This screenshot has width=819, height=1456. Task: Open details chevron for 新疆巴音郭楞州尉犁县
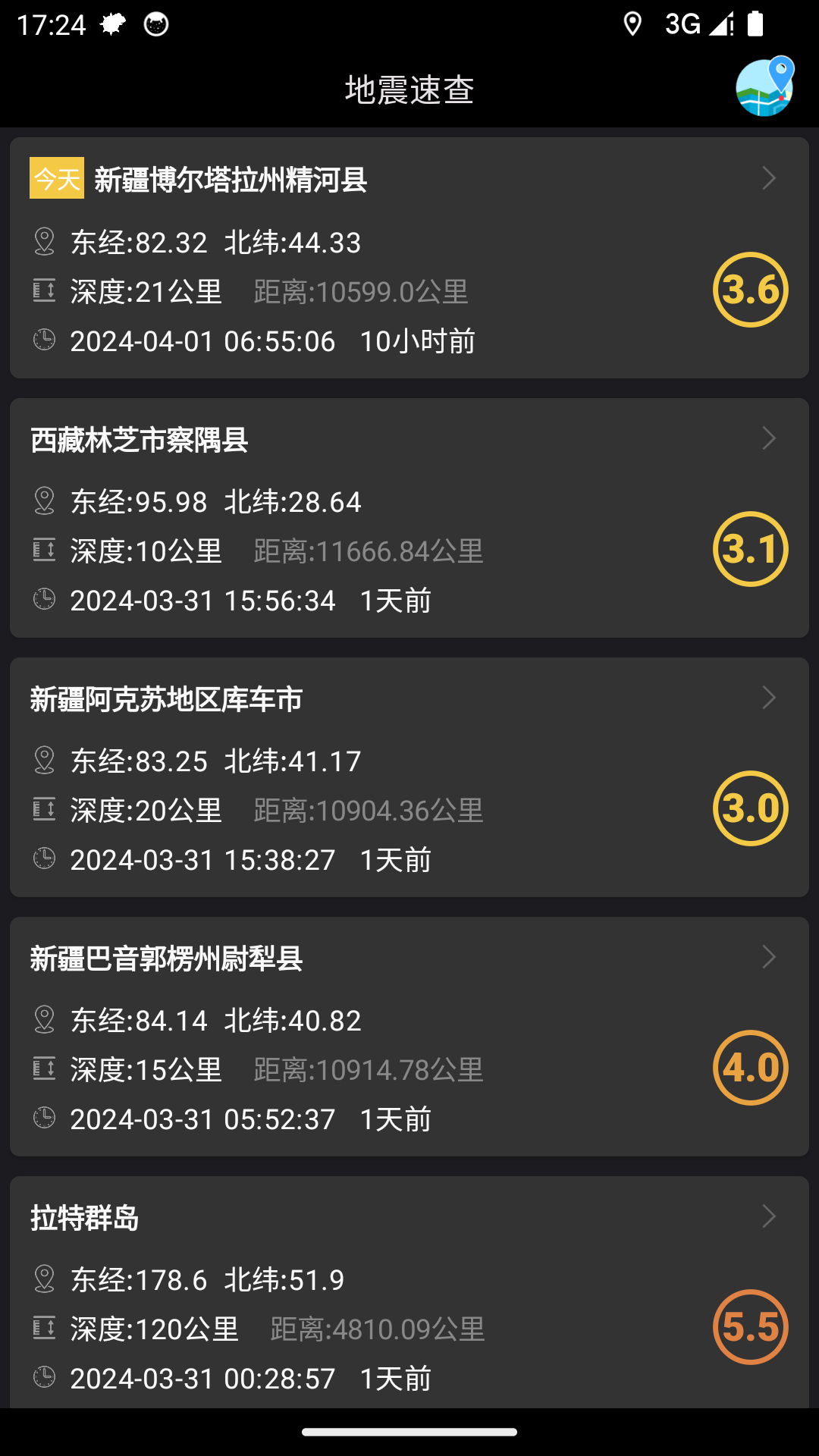(x=770, y=956)
